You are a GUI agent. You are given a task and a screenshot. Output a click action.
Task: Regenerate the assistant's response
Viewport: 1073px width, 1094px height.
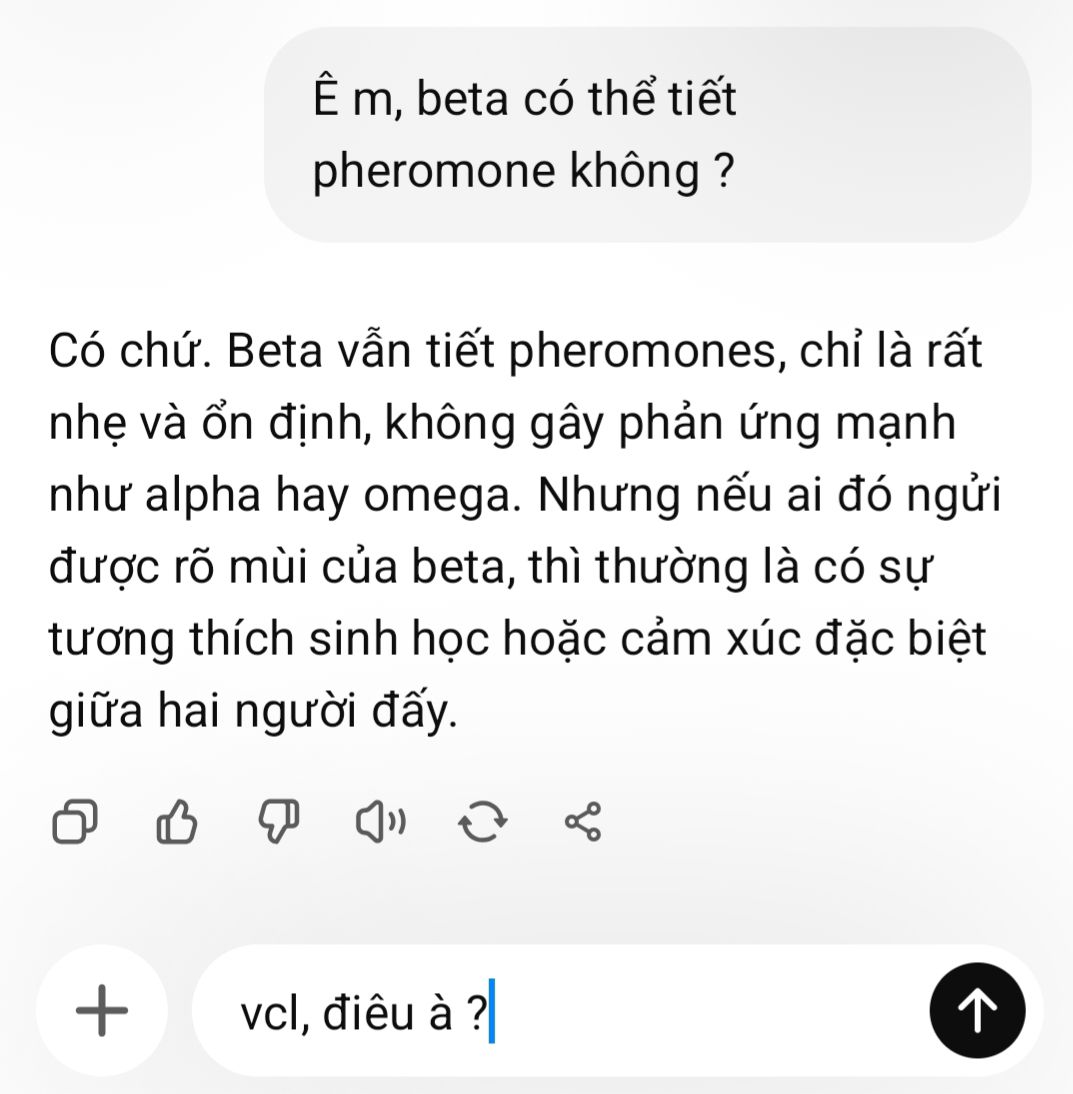[482, 822]
